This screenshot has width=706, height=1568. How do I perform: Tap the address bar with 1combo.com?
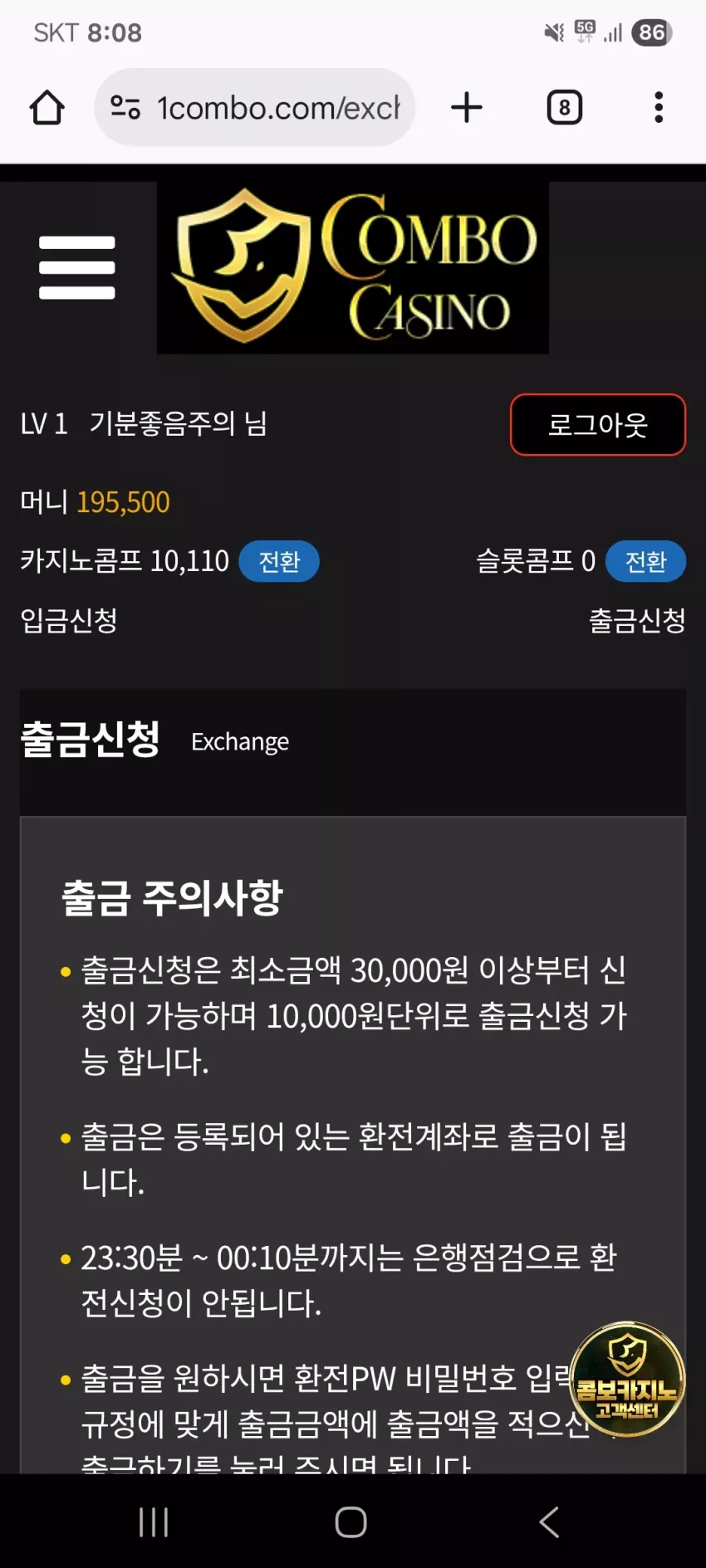tap(255, 108)
